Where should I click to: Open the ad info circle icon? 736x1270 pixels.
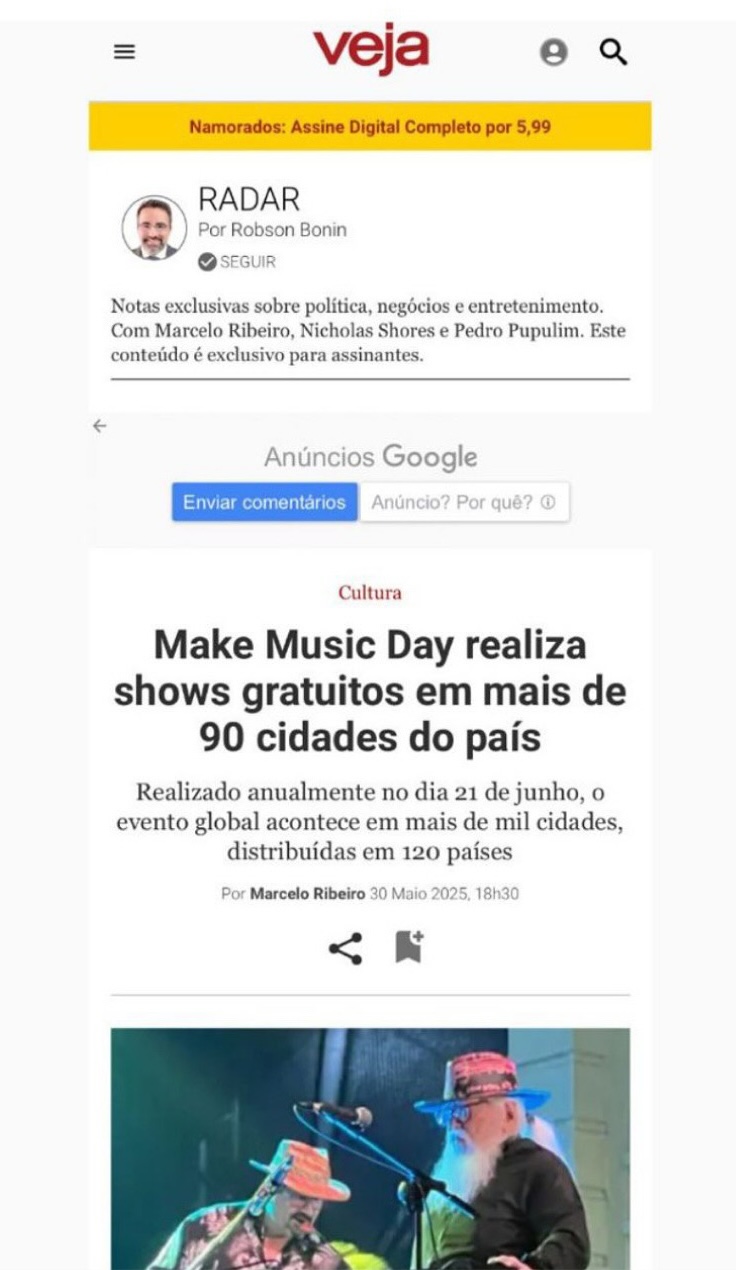[x=547, y=503]
